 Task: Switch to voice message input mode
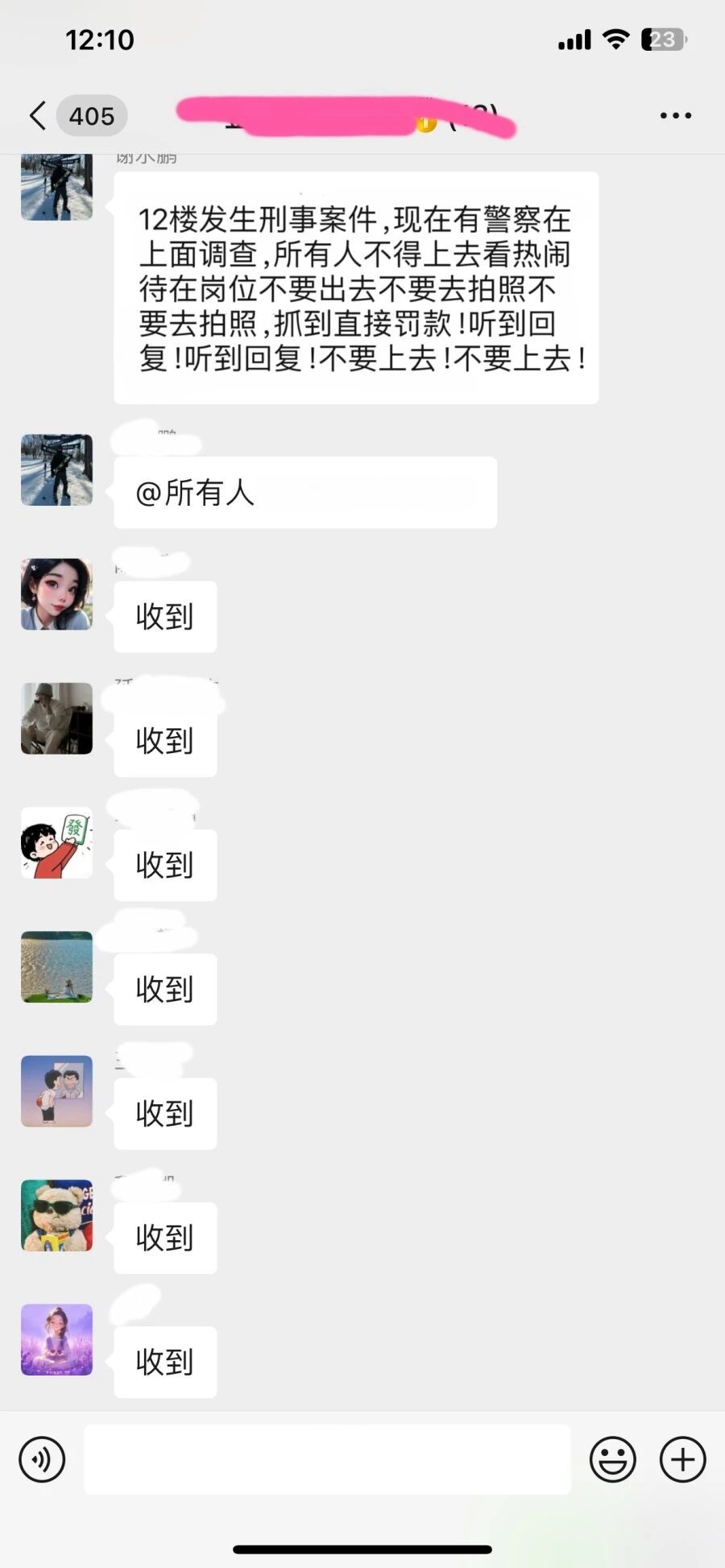[x=43, y=1459]
